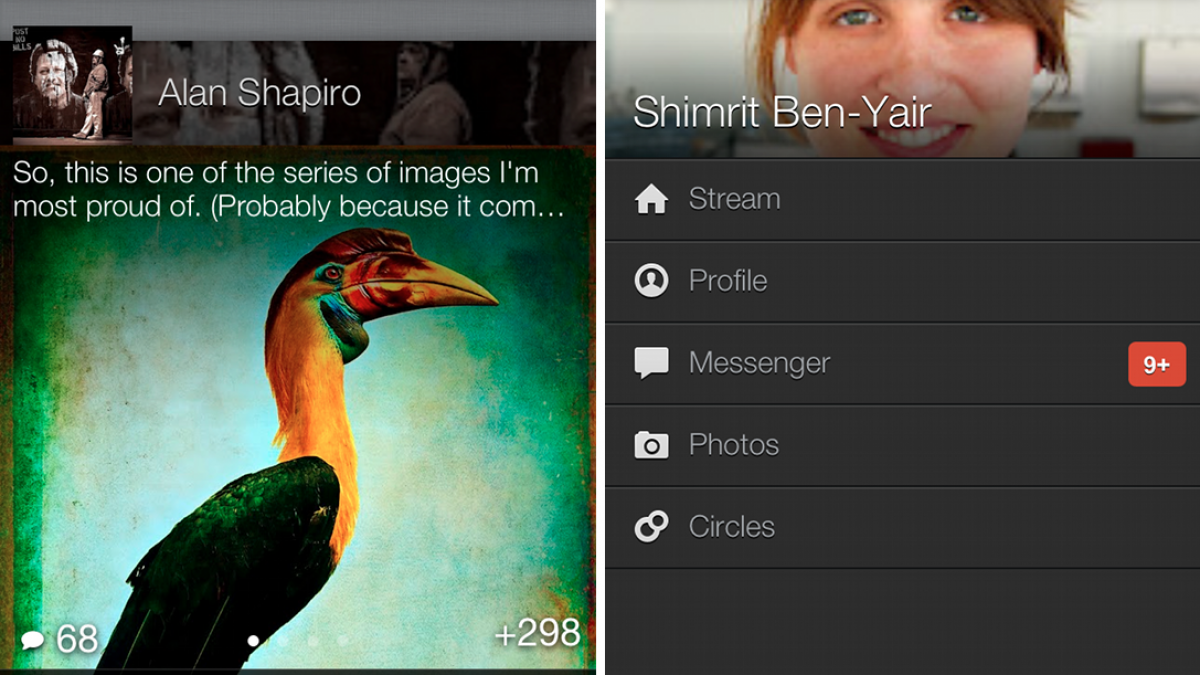Open Shimrit Ben-Yair's profile header
This screenshot has height=675, width=1200.
pyautogui.click(x=782, y=112)
